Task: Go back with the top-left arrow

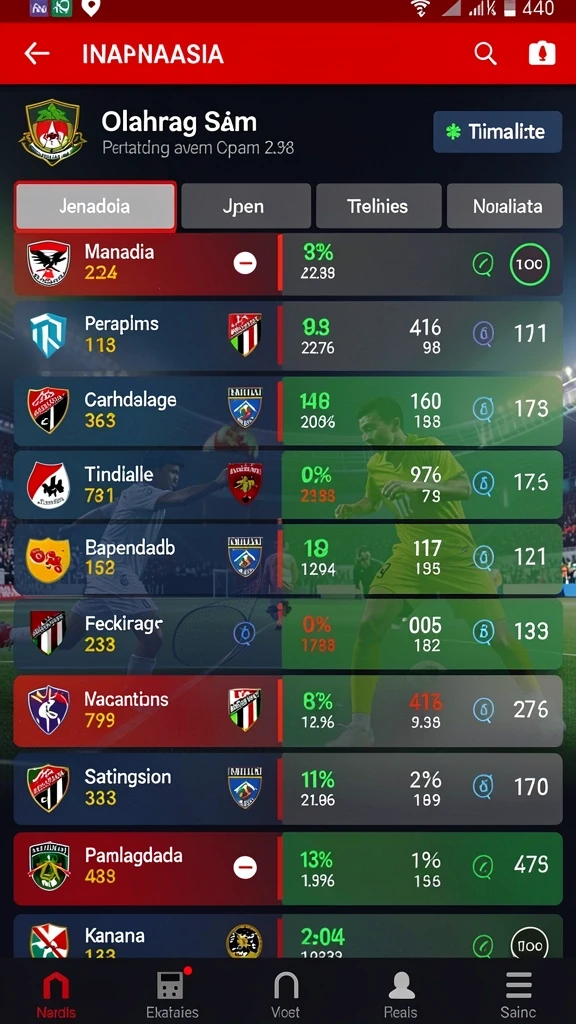Action: click(37, 54)
